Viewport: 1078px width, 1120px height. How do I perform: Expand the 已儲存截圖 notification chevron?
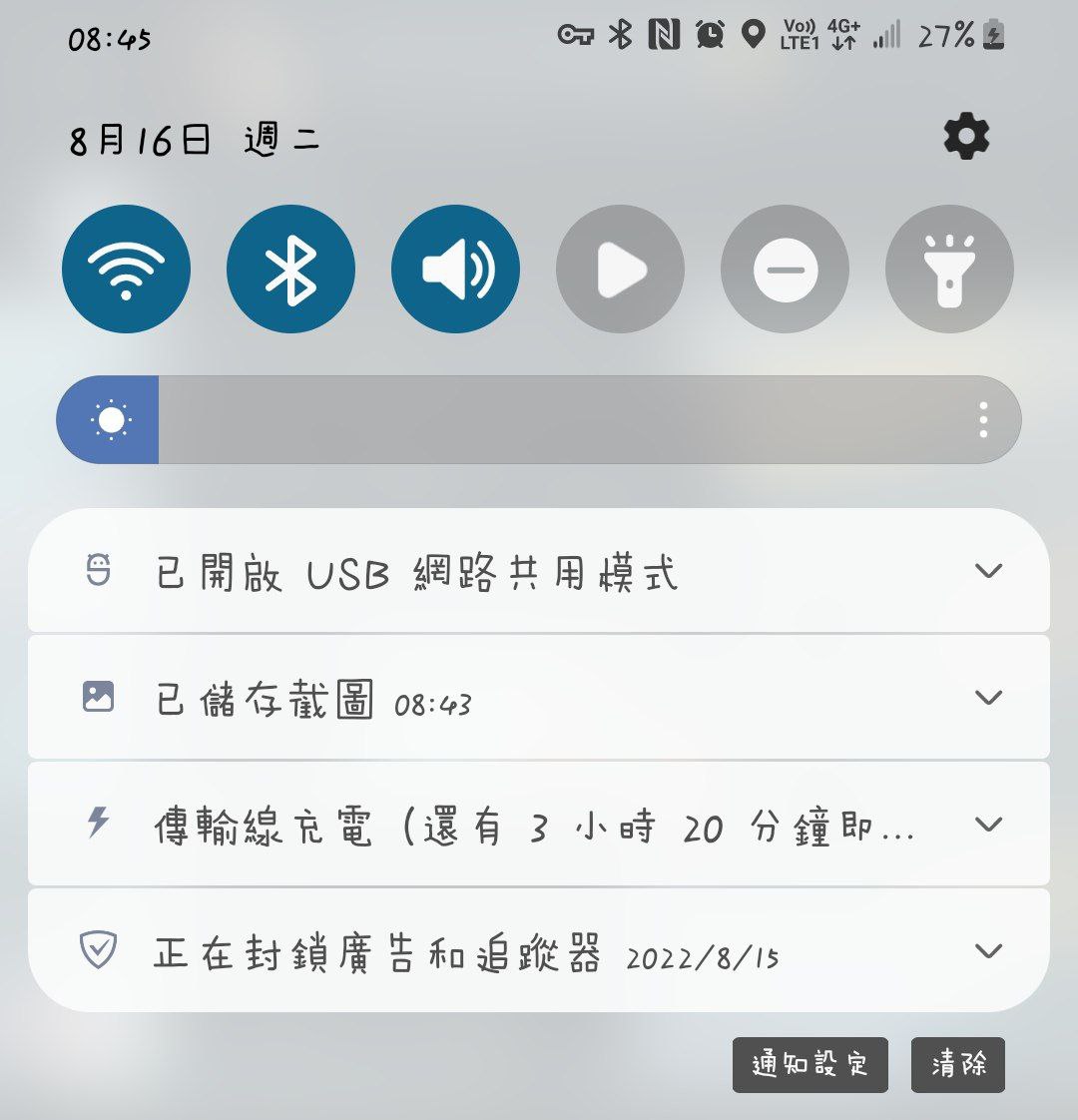click(988, 698)
